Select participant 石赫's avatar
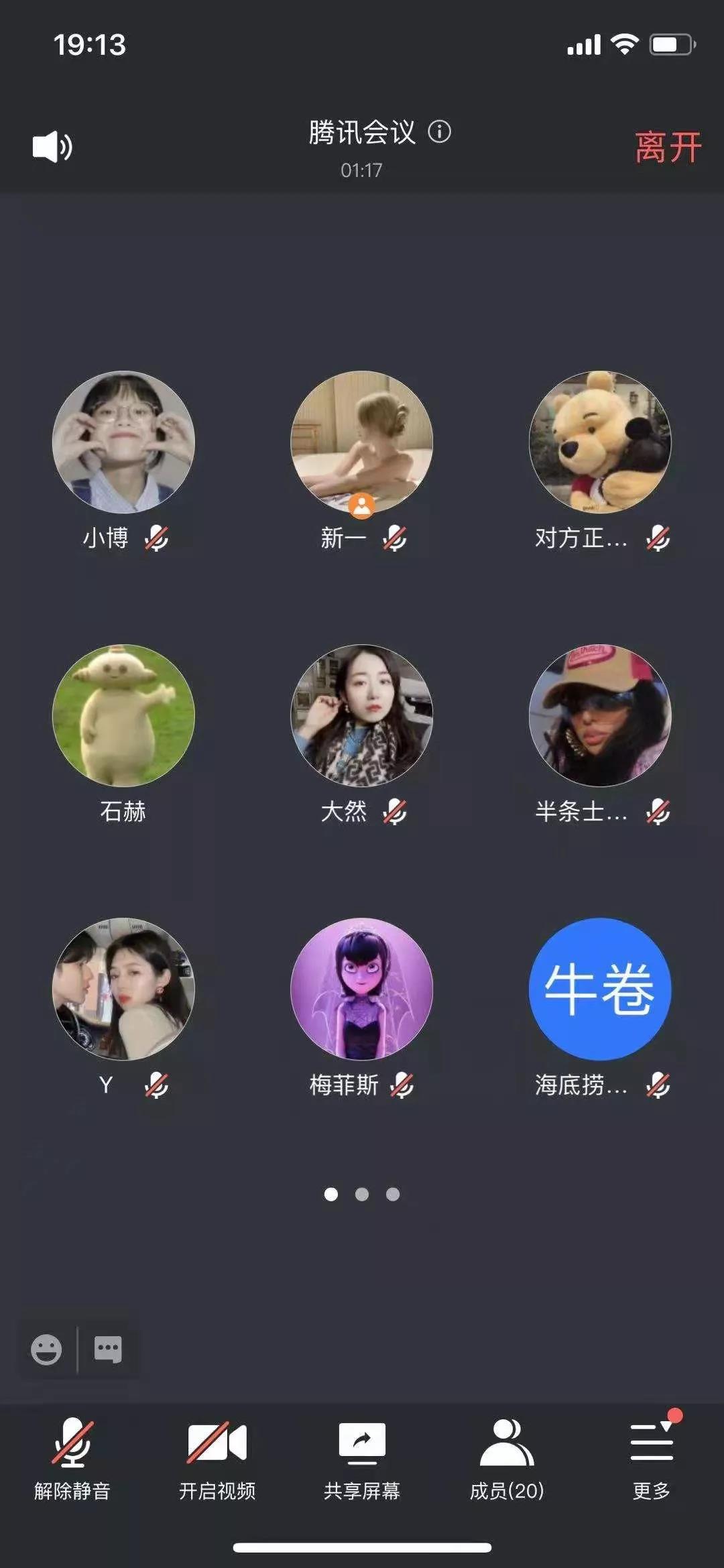 click(123, 715)
